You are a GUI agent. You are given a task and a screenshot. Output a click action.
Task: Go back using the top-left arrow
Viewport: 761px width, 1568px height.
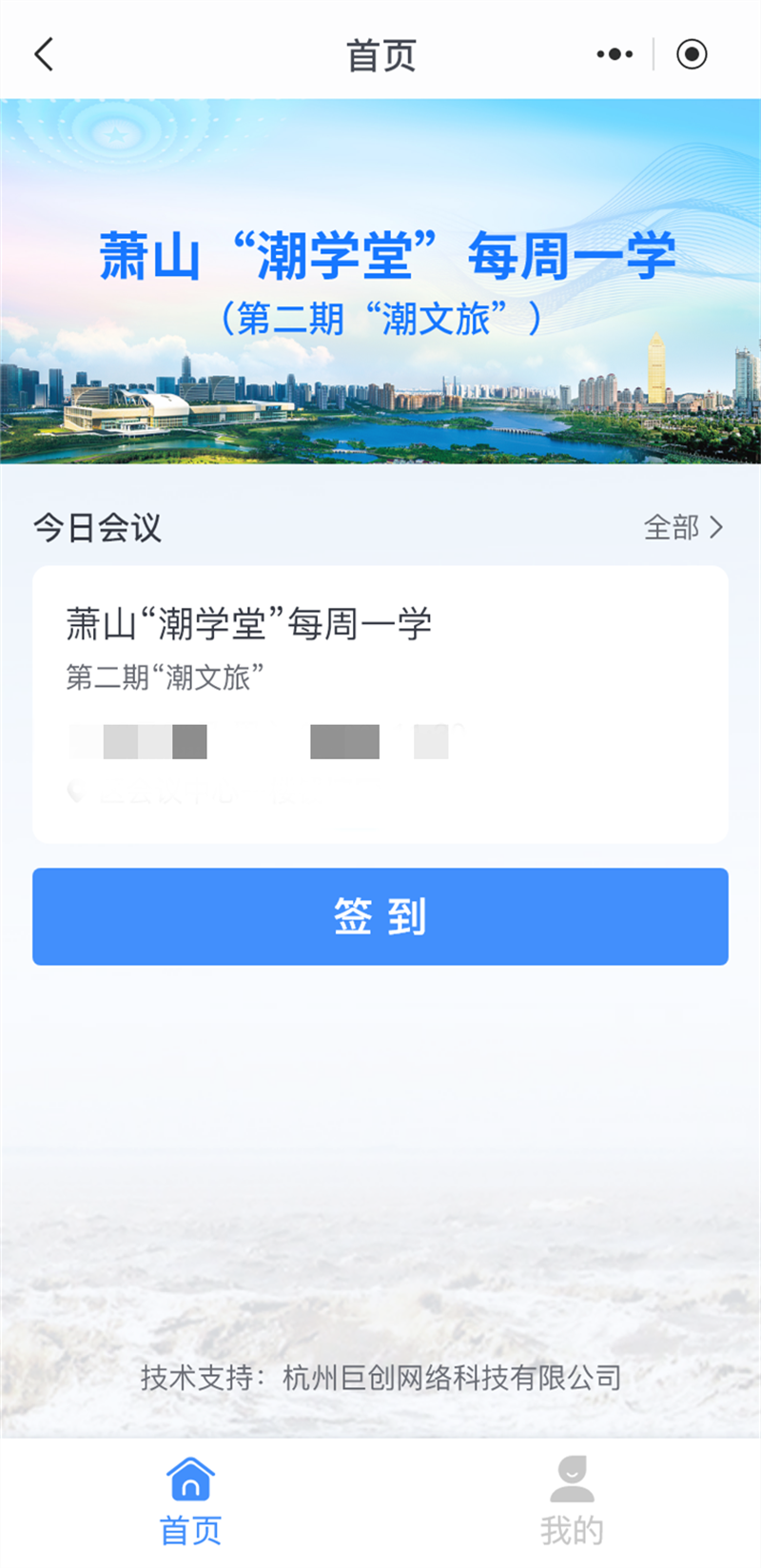(x=44, y=54)
